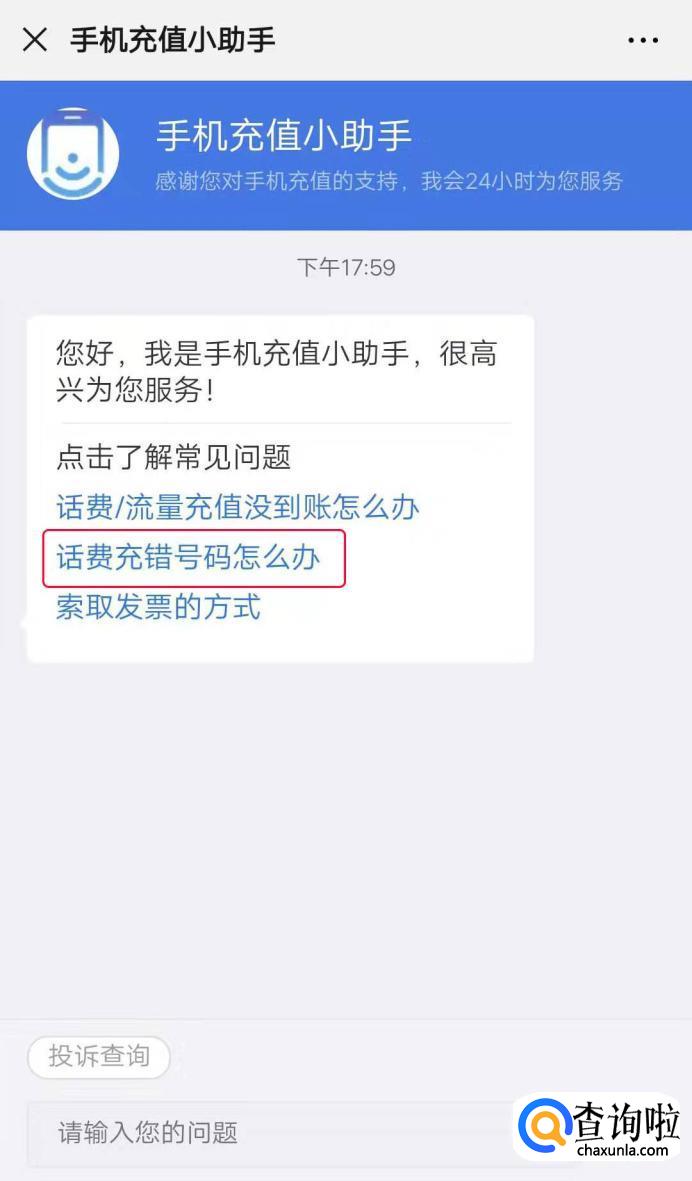Open the three-dot overflow menu

[643, 40]
